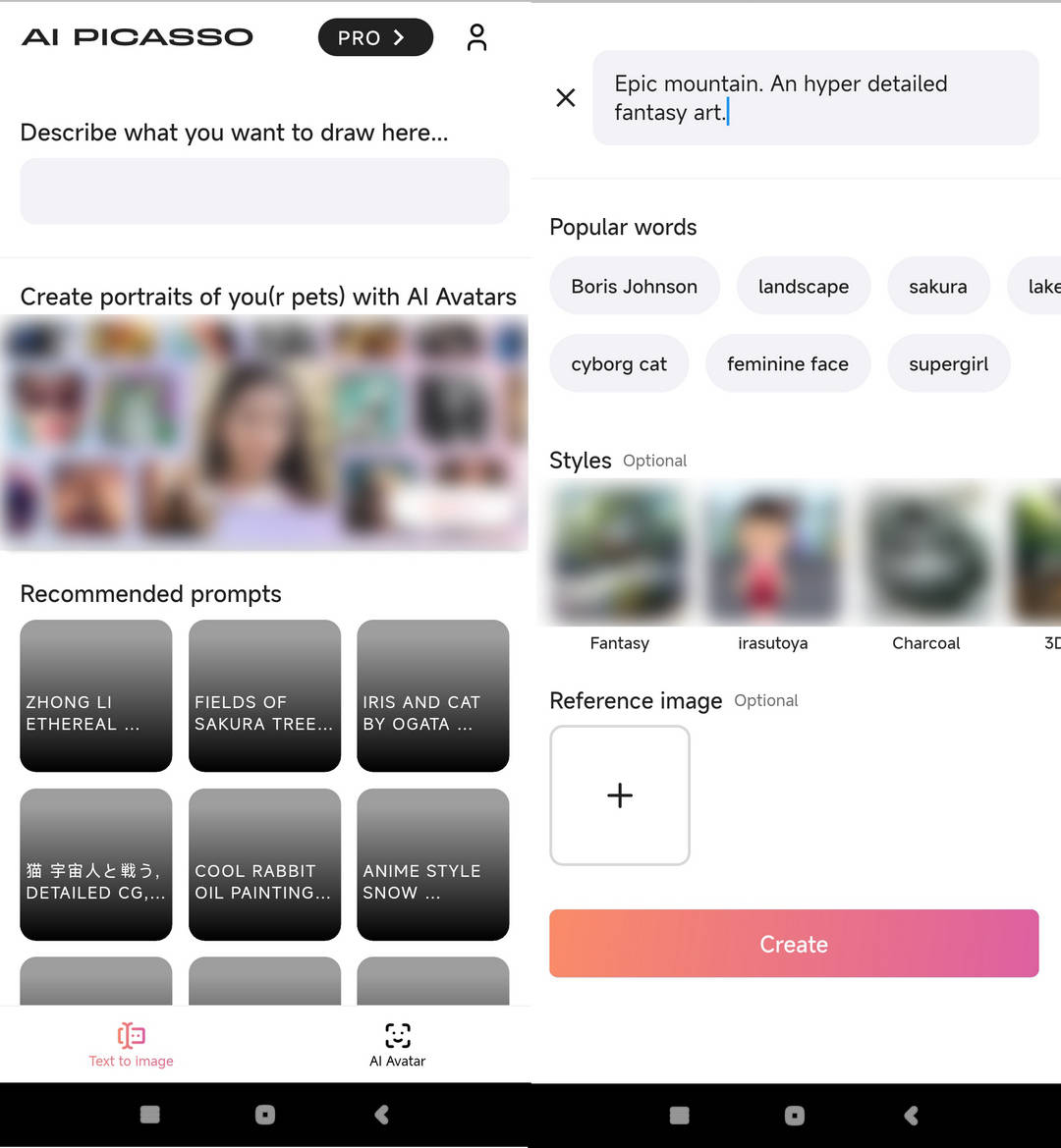Open the user profile icon
This screenshot has width=1061, height=1148.
tap(476, 37)
